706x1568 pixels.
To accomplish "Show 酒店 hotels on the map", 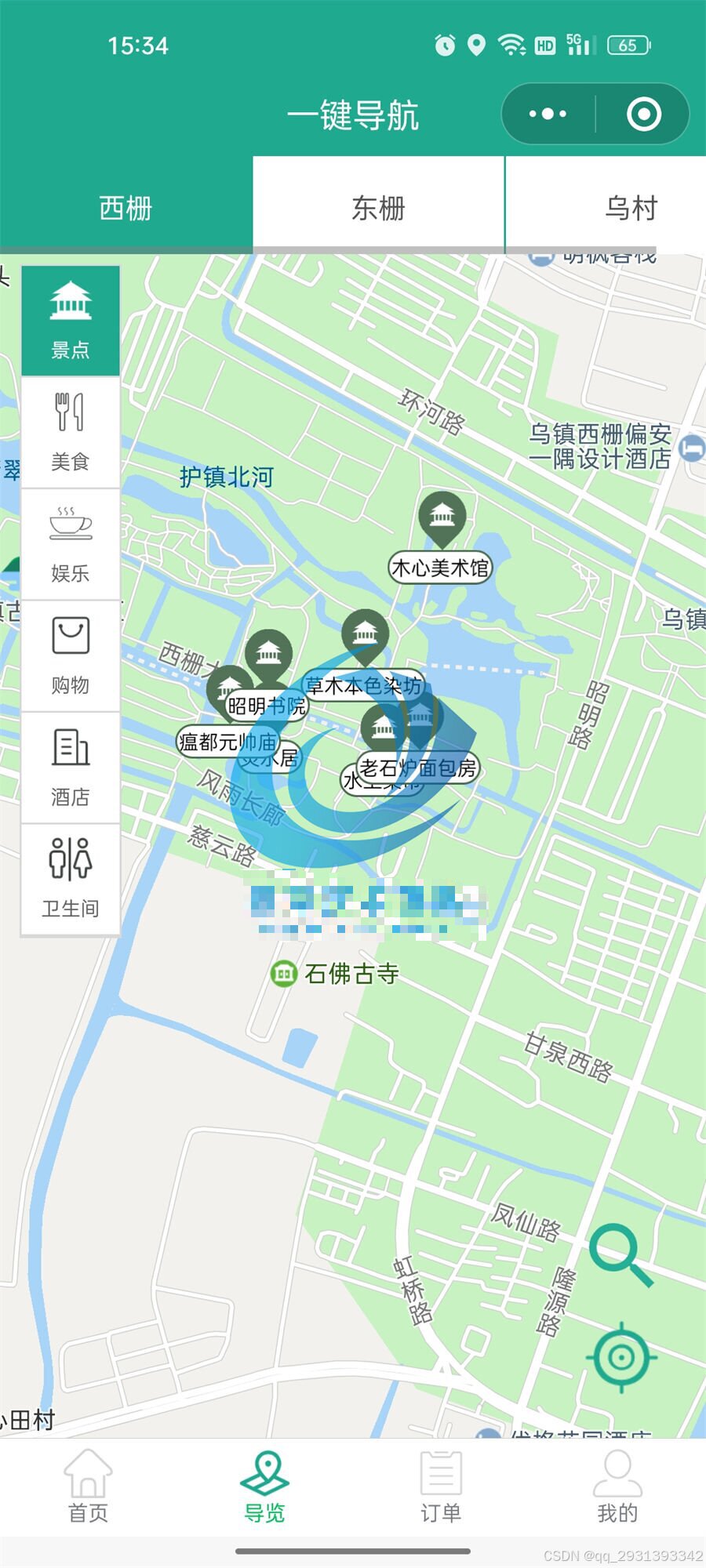I will [x=71, y=768].
